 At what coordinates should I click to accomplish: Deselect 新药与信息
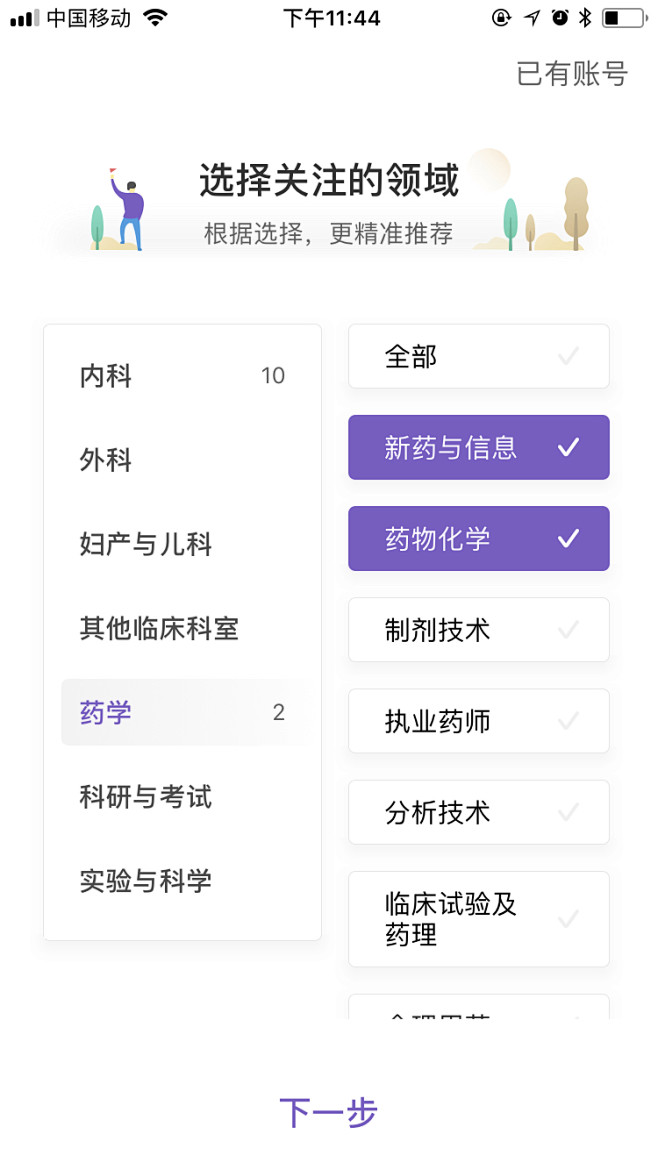coord(479,448)
